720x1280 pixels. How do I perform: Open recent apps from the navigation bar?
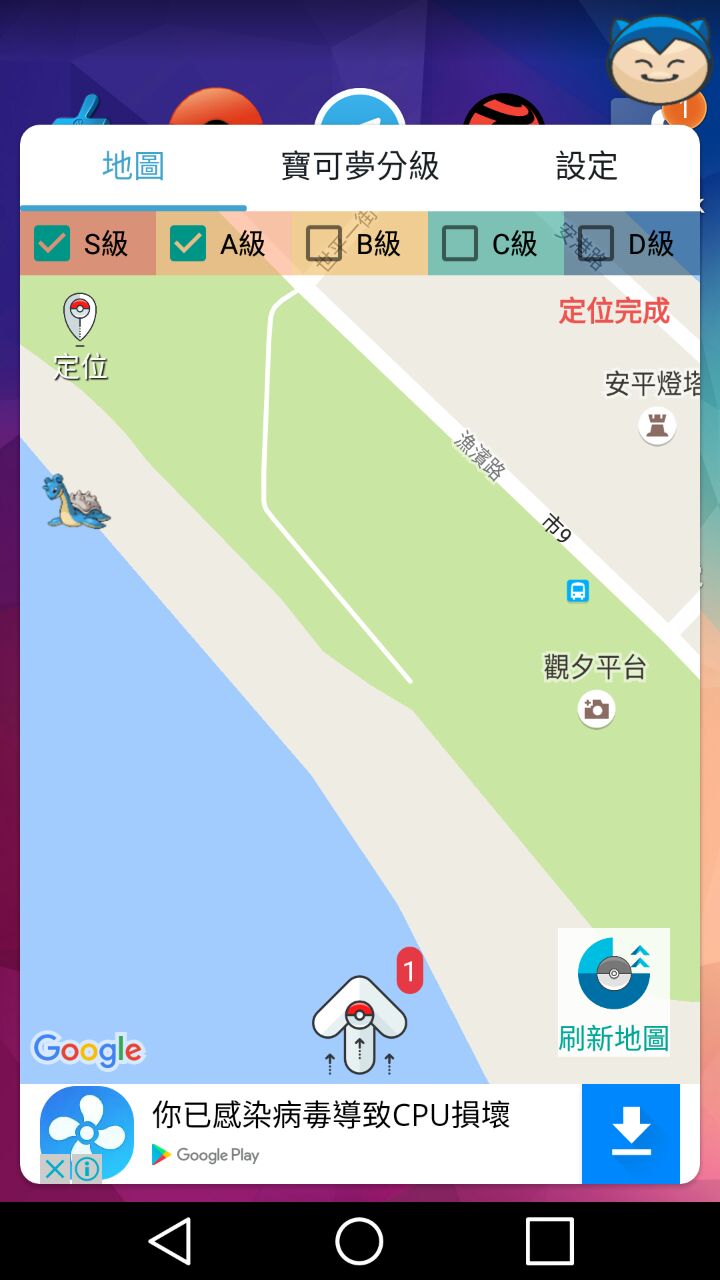(549, 1241)
